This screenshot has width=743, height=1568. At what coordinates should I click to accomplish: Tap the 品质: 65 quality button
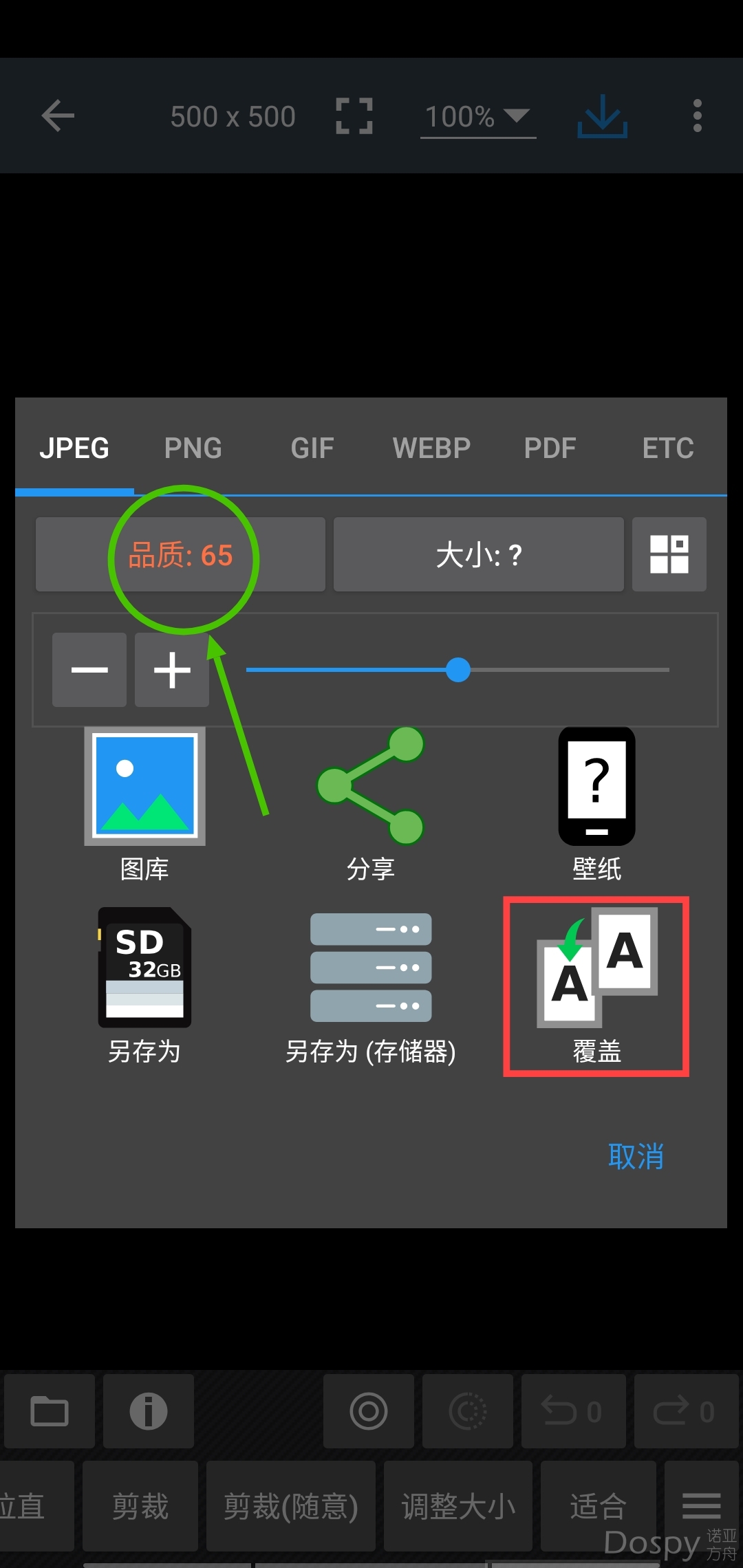pos(180,555)
